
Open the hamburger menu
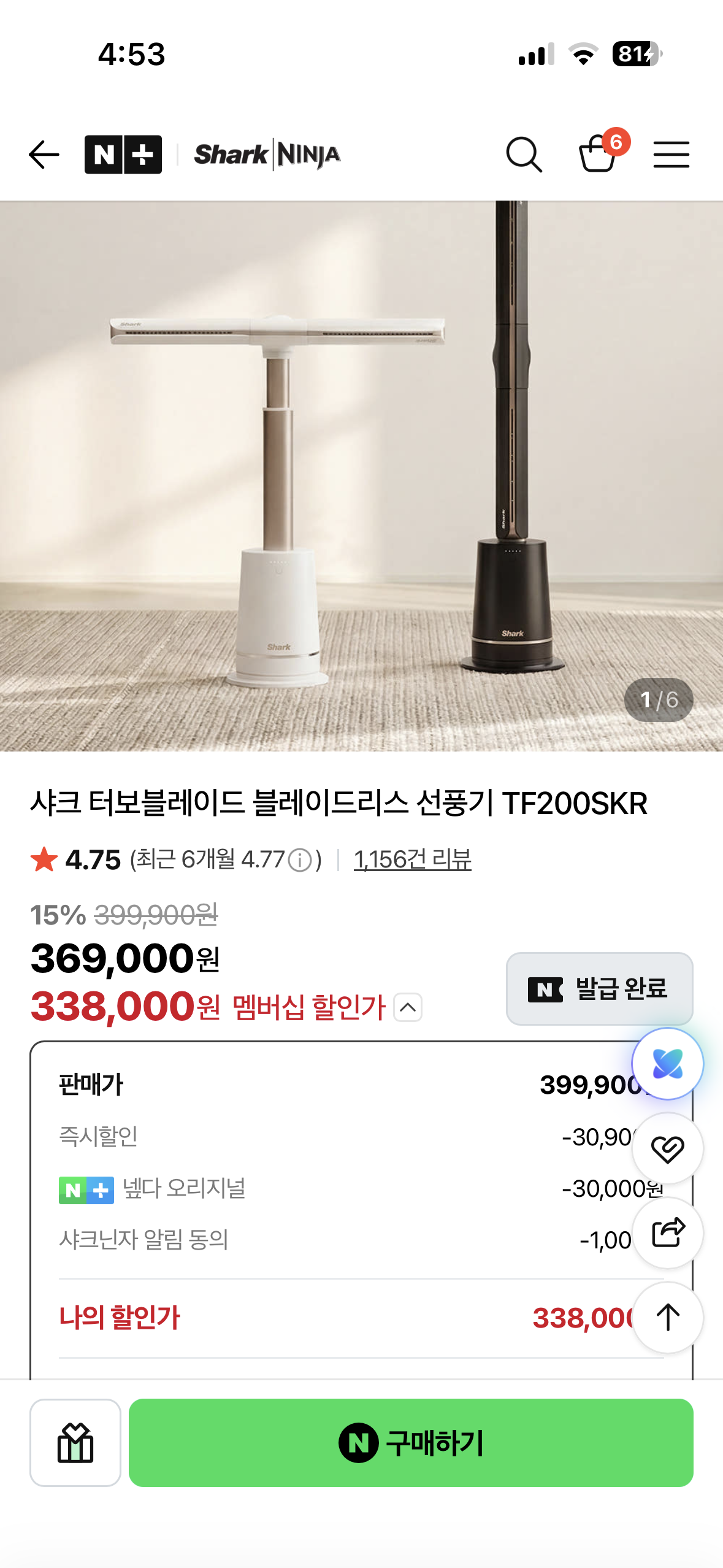point(671,154)
